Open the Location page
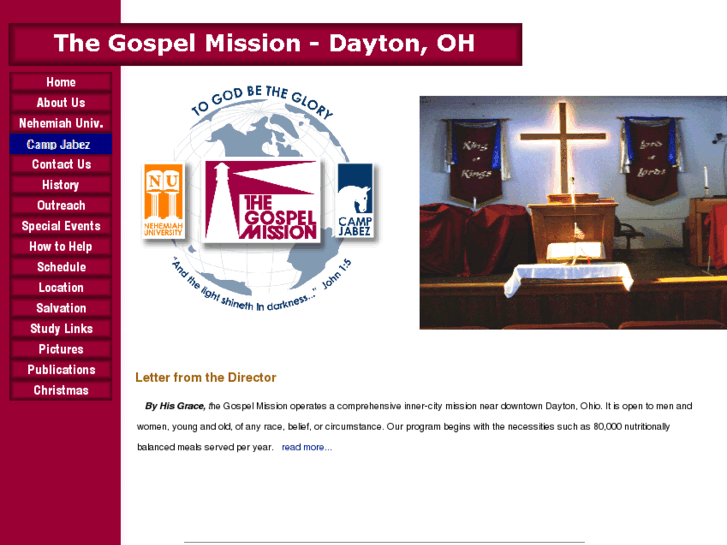The image size is (727, 545). coord(61,287)
